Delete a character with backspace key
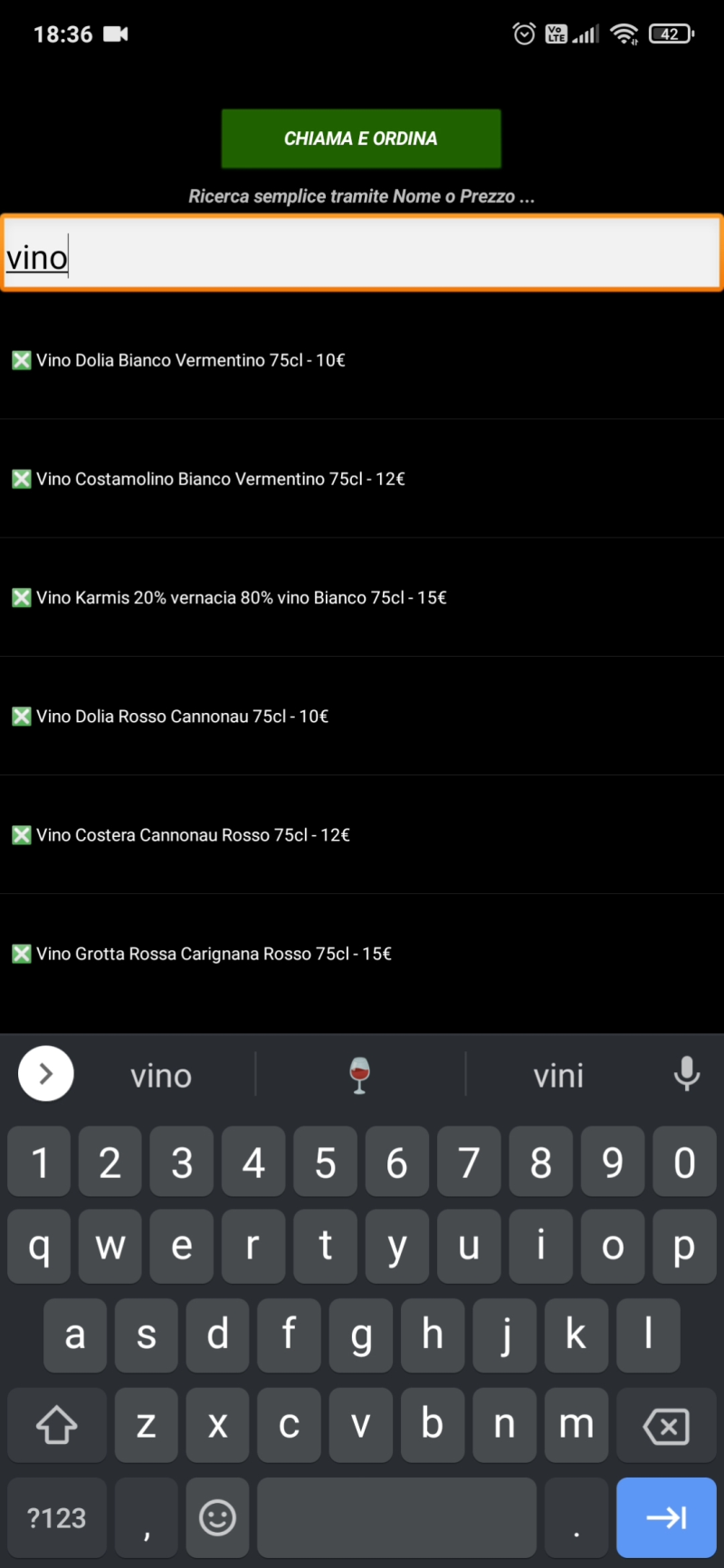Viewport: 724px width, 1568px height. point(666,1425)
